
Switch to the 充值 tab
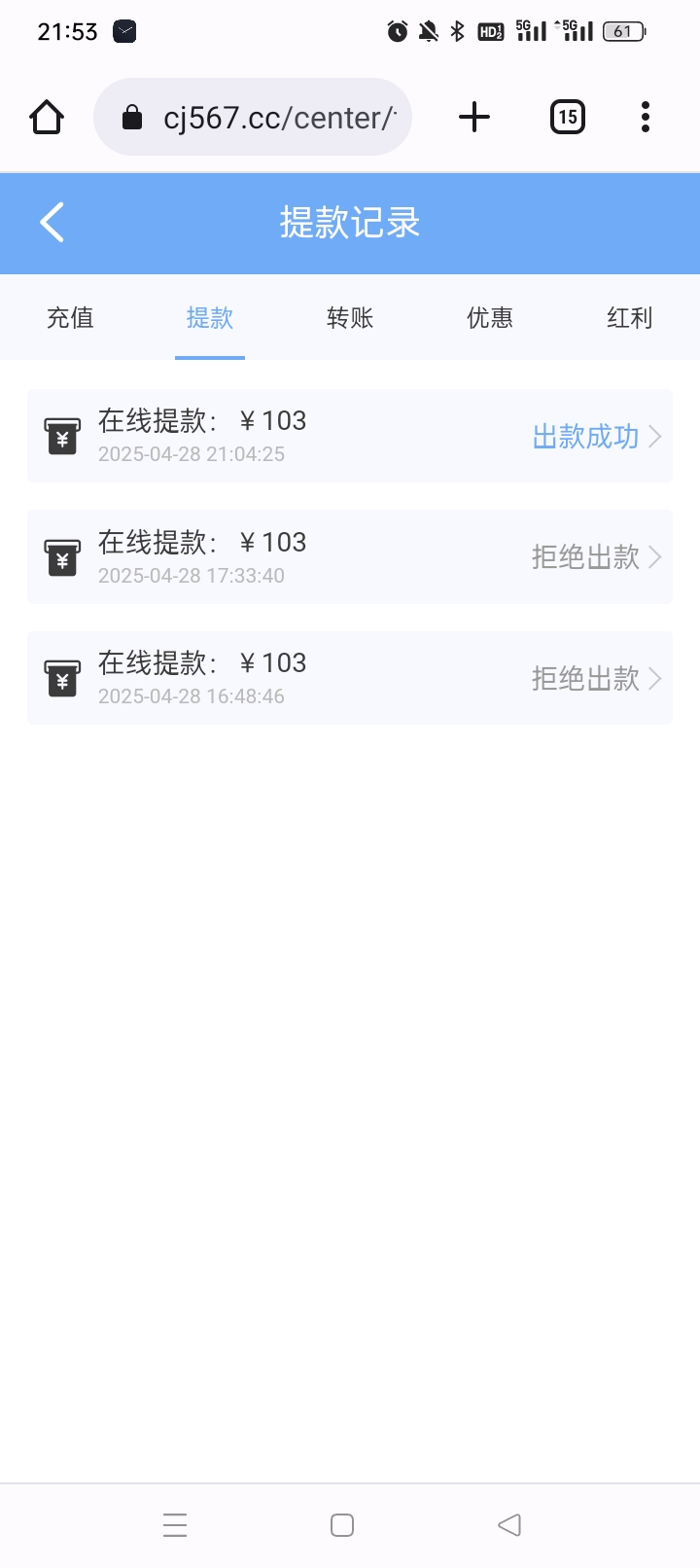(70, 317)
